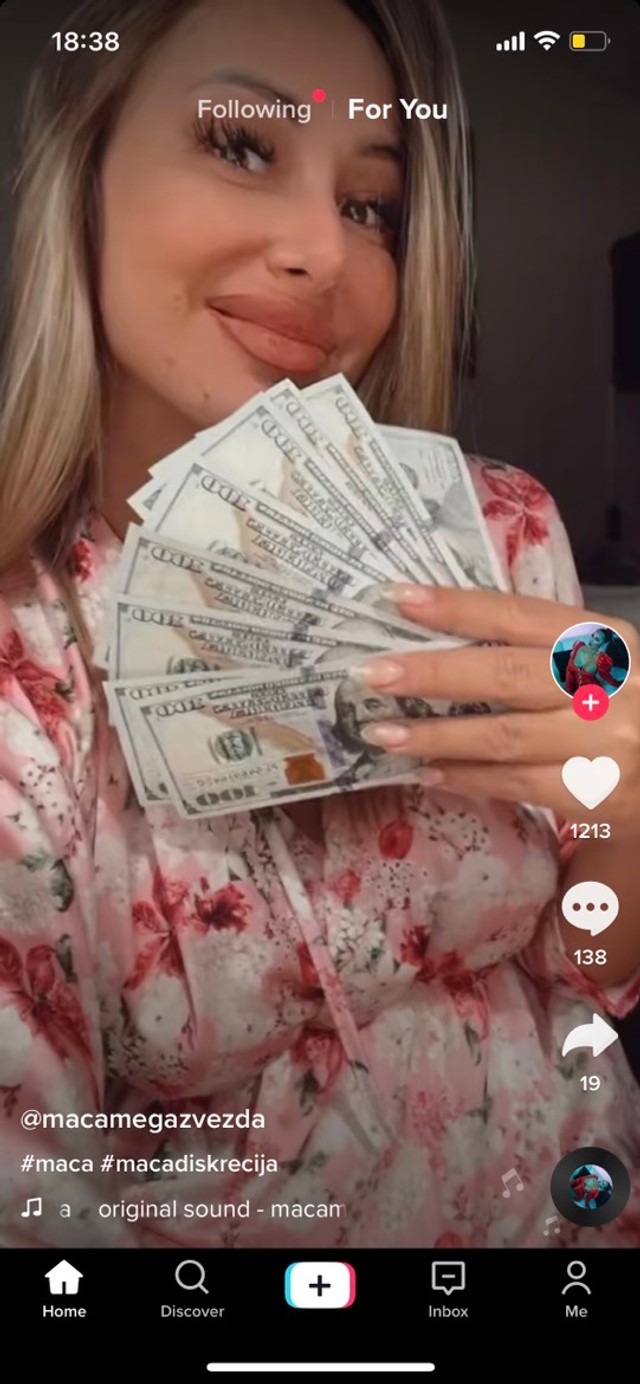The height and width of the screenshot is (1384, 640).
Task: Follow creator with the red plus badge
Action: (x=590, y=702)
